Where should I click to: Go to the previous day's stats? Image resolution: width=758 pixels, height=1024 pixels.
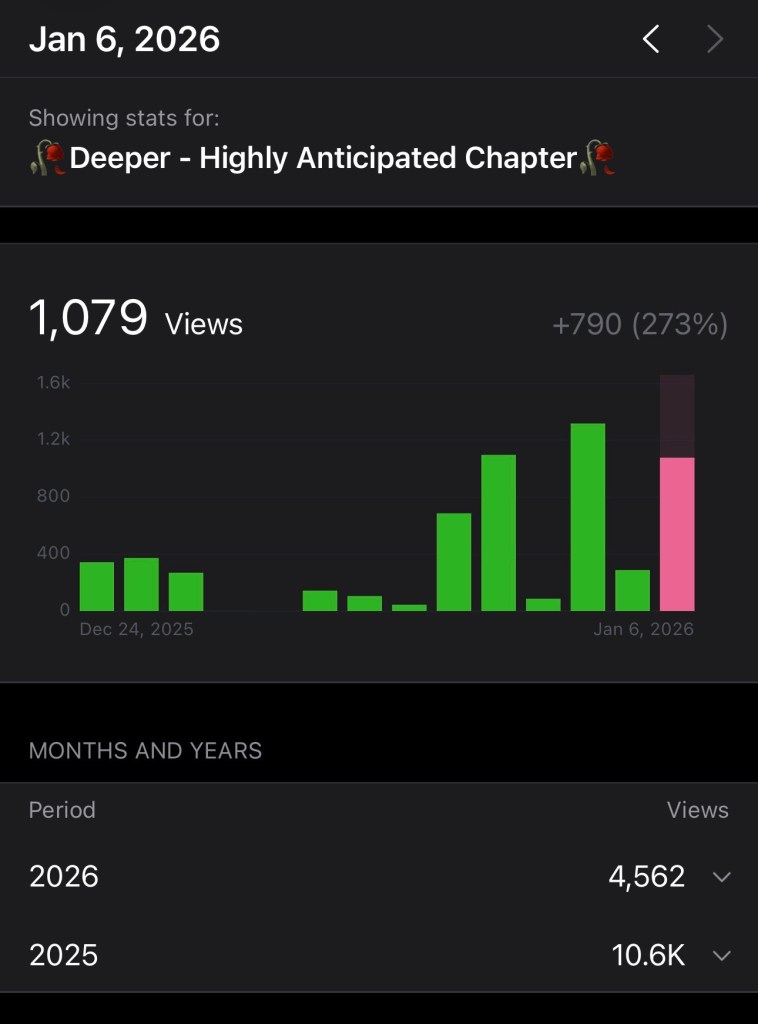pyautogui.click(x=651, y=40)
